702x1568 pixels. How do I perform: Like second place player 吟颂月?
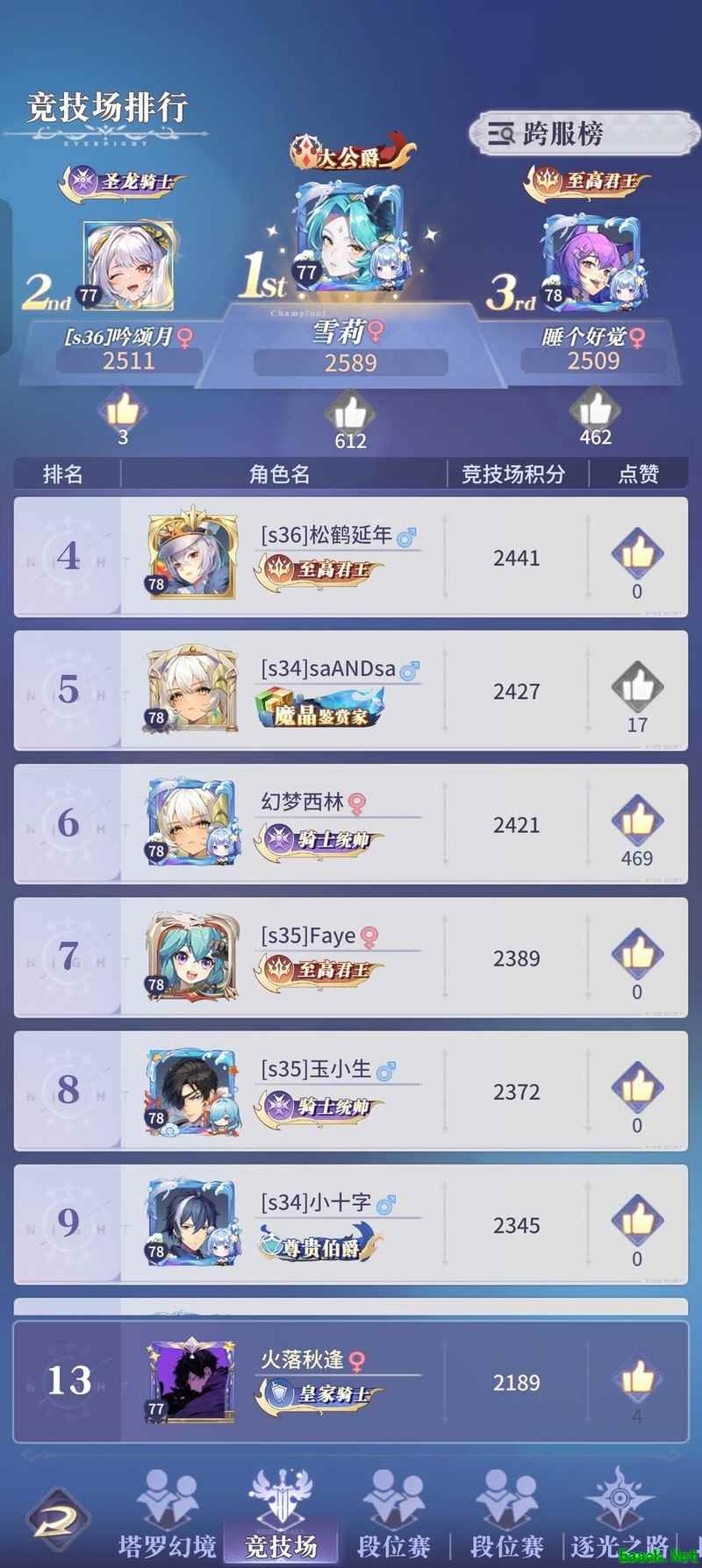[x=123, y=410]
